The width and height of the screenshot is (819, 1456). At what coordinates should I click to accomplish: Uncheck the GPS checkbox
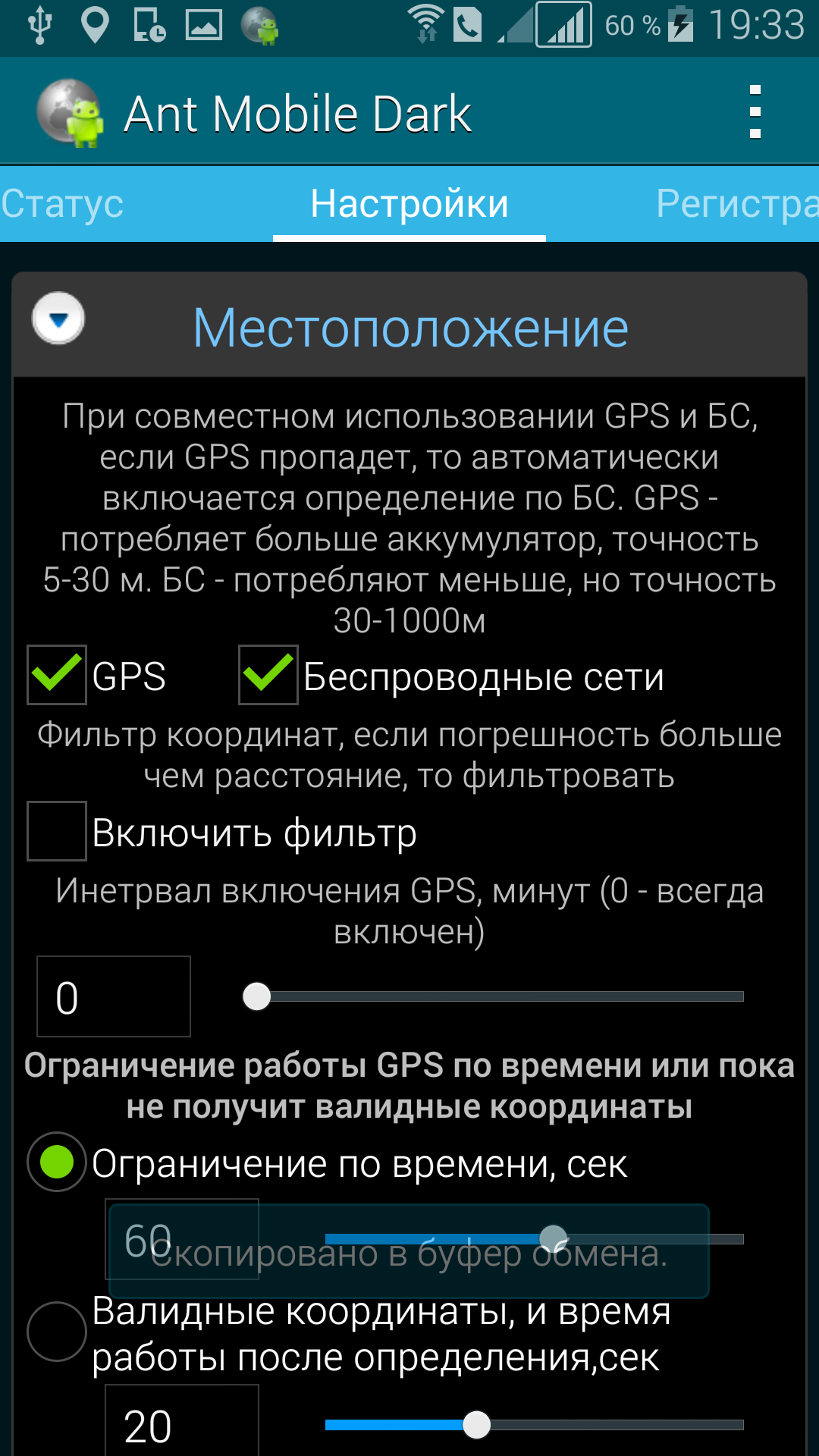coord(57,675)
